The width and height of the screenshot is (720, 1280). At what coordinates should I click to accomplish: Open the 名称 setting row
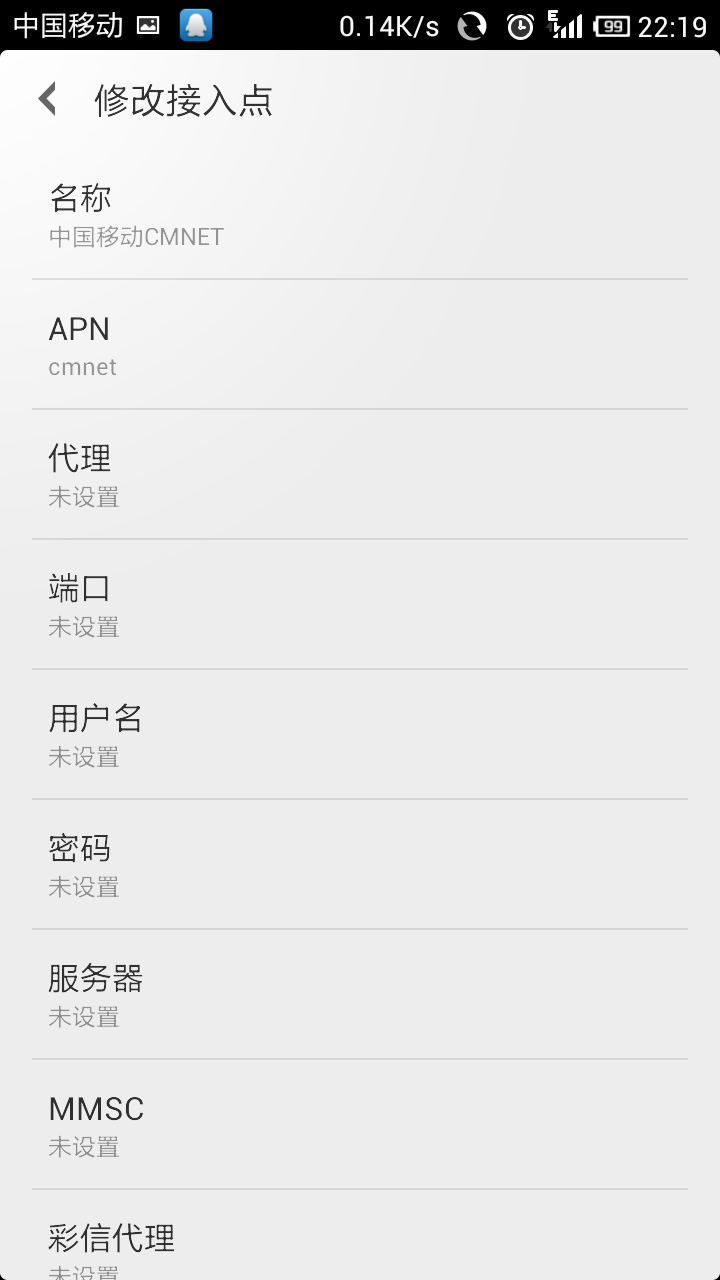click(360, 215)
